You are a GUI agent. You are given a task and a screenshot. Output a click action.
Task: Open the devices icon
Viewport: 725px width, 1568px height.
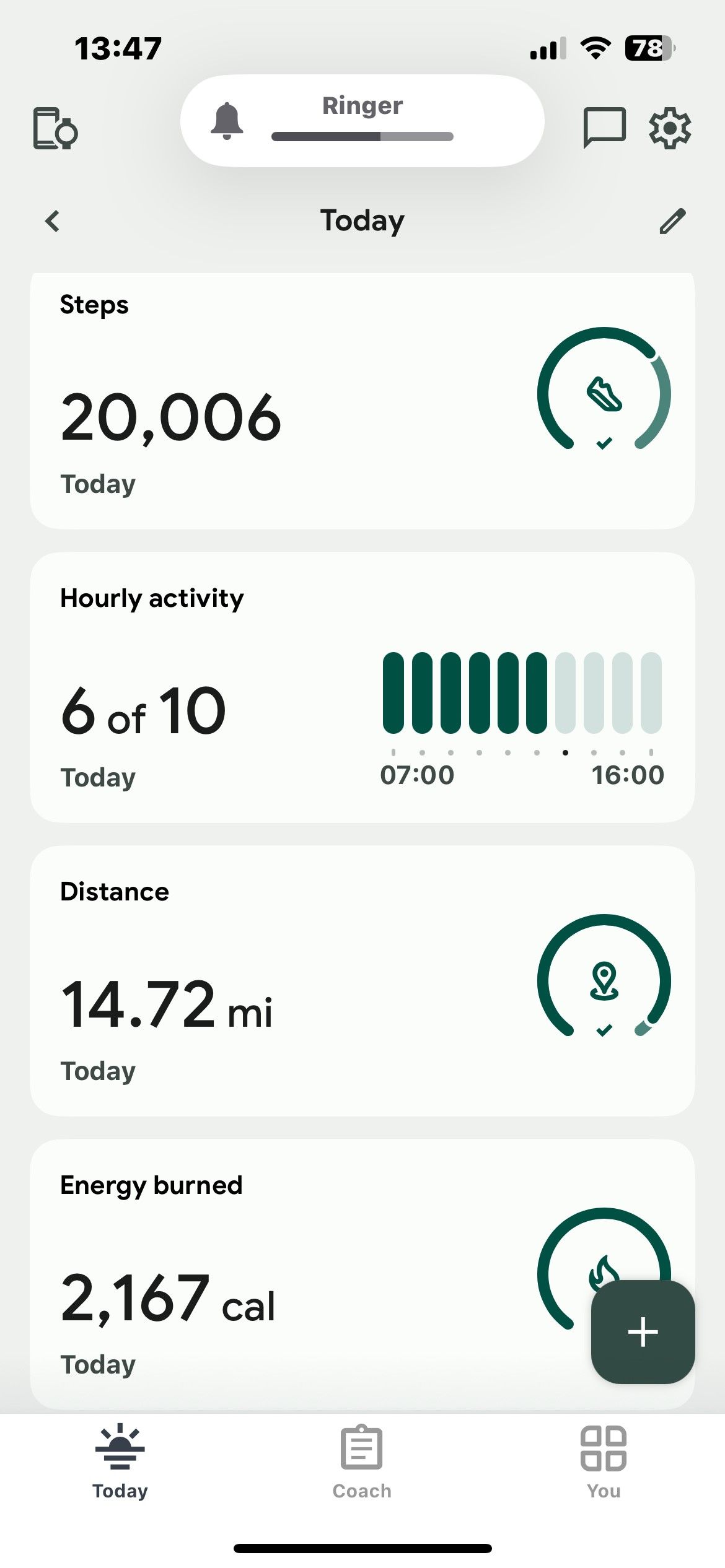click(55, 128)
